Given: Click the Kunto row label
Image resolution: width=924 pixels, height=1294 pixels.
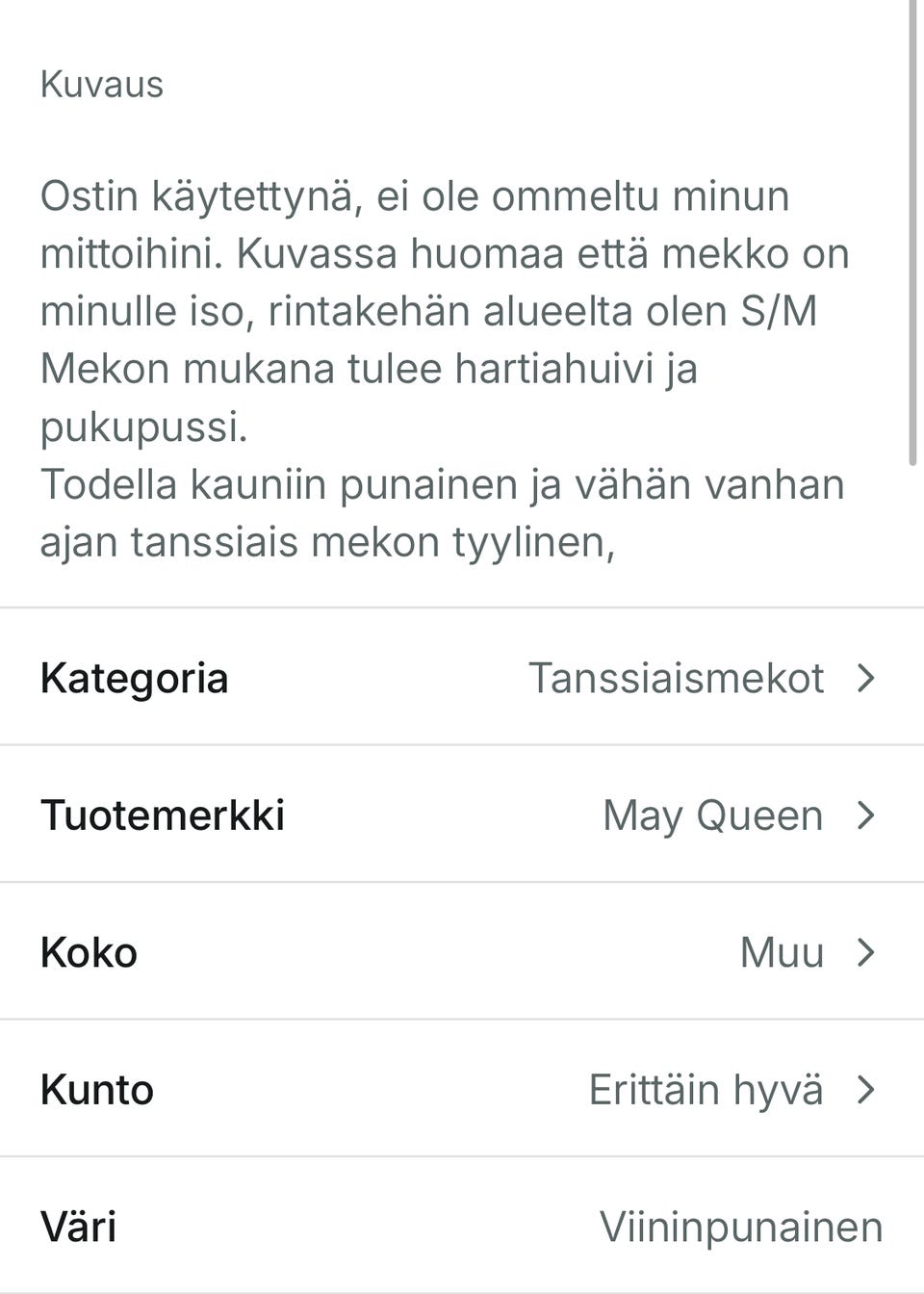Looking at the screenshot, I should point(96,1090).
